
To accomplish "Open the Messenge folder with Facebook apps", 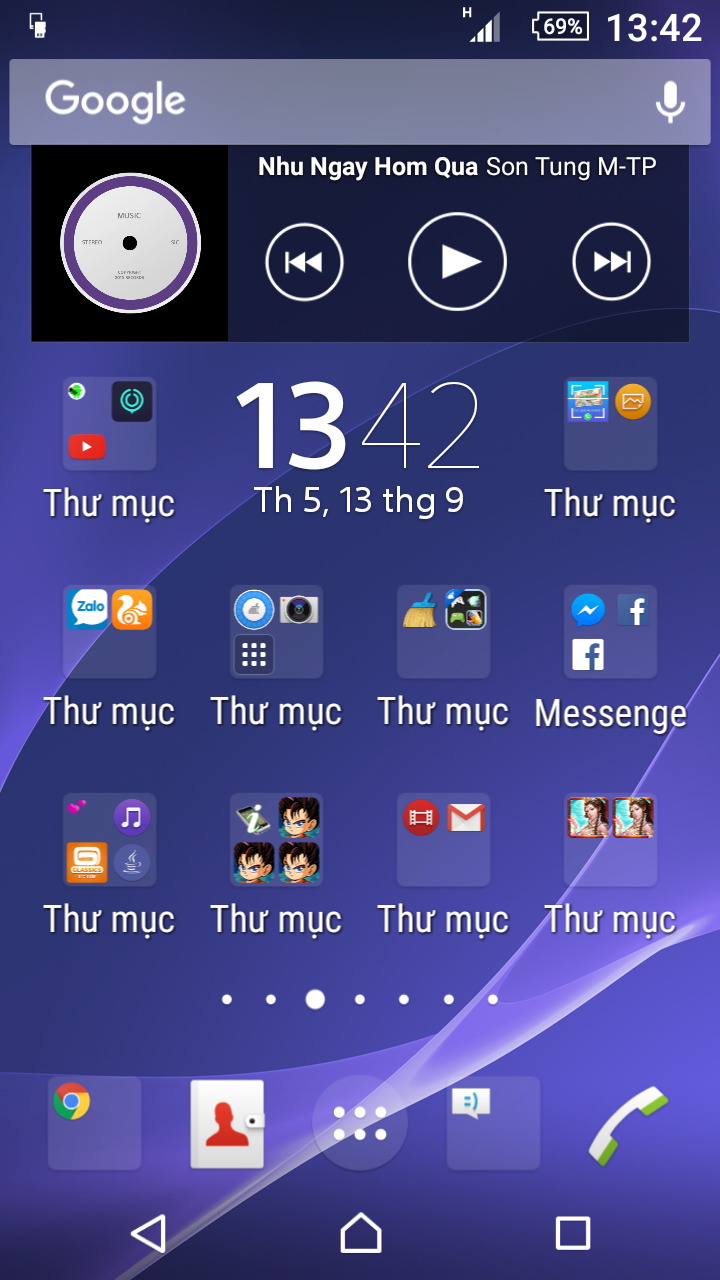I will tap(610, 632).
